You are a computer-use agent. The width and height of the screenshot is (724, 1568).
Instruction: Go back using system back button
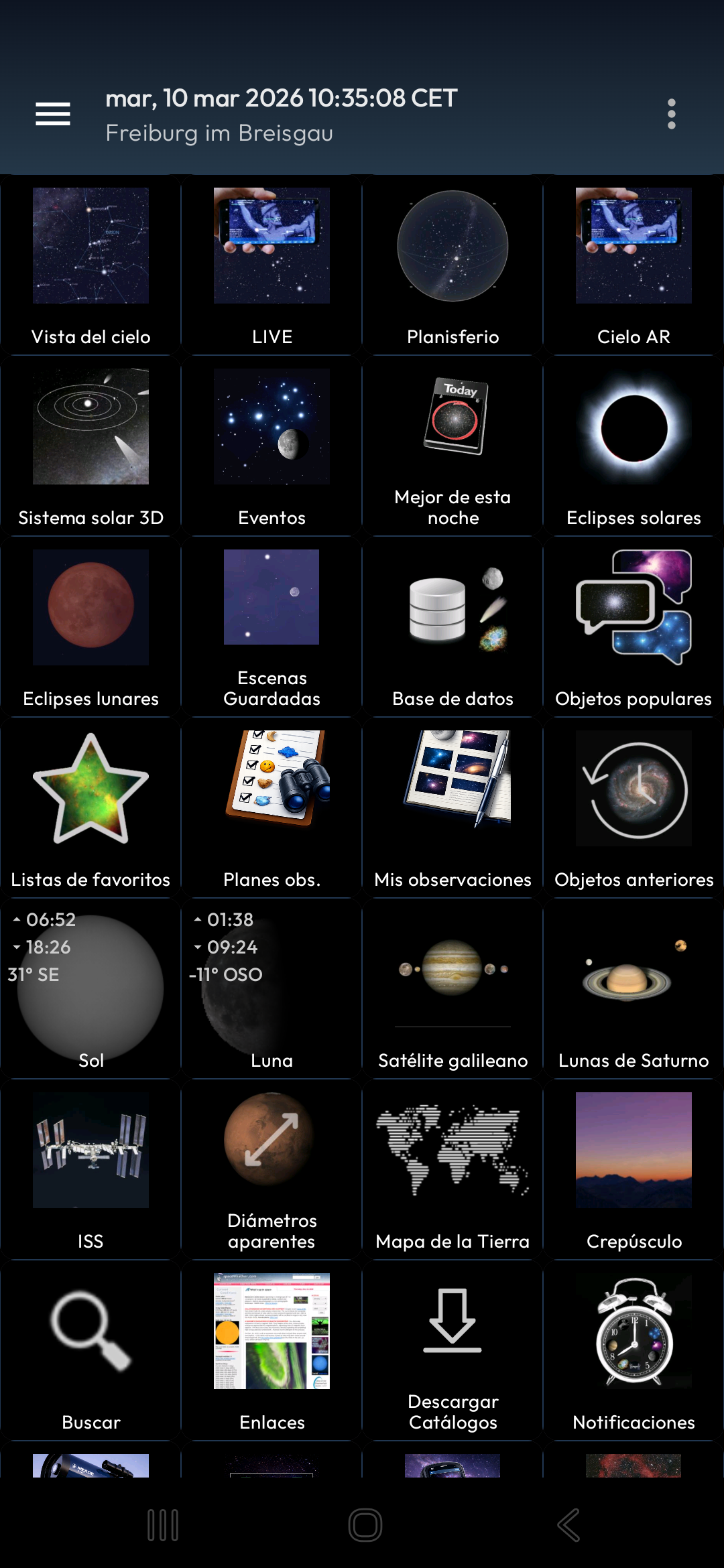point(568,1525)
